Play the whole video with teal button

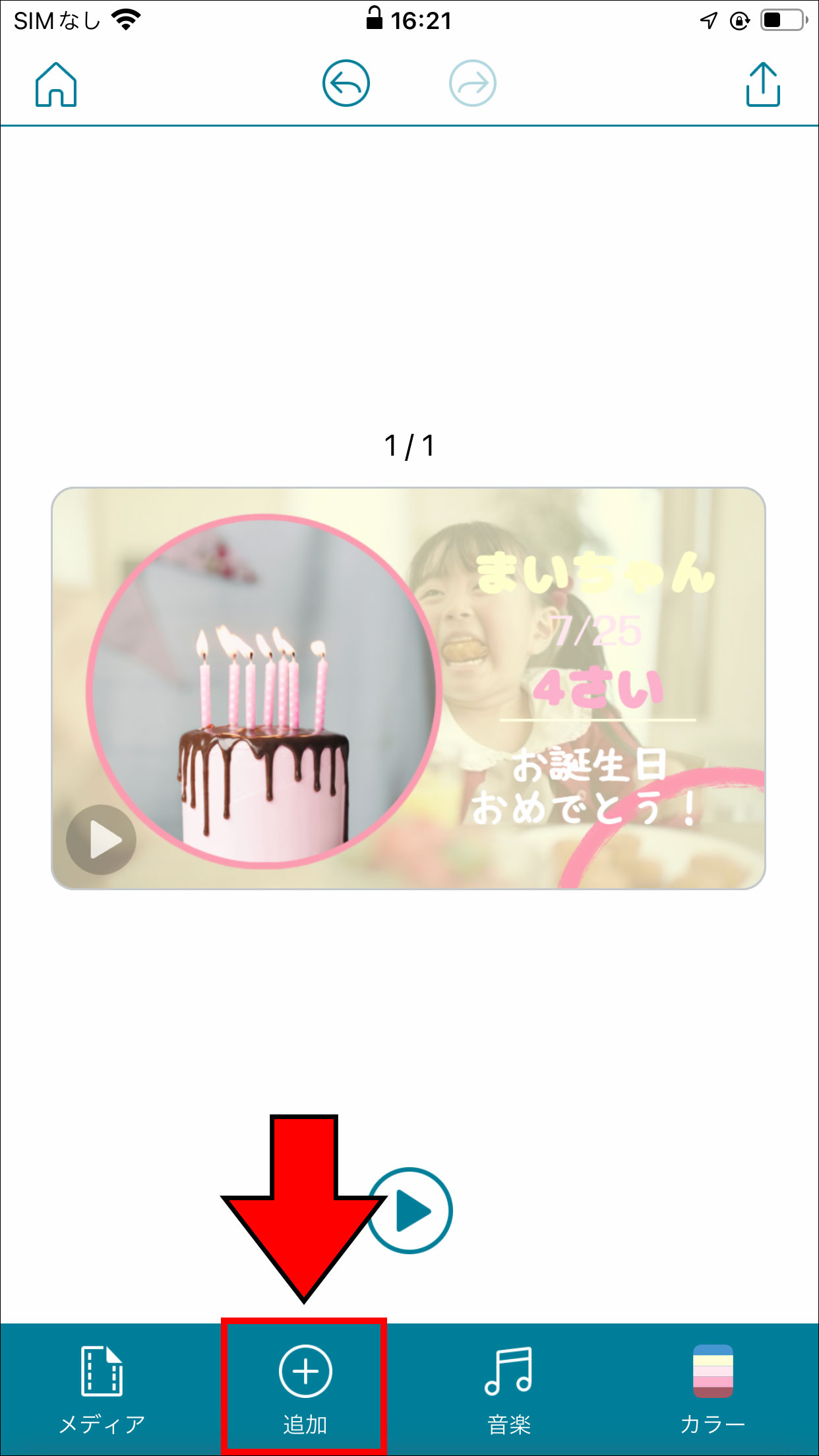[411, 1211]
